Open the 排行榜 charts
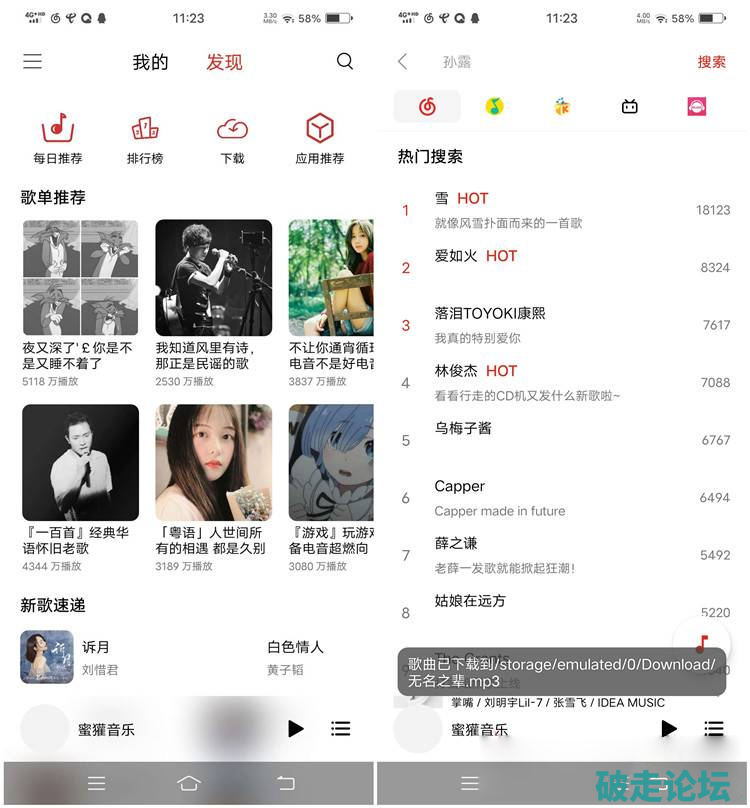The image size is (750, 808). (x=145, y=139)
